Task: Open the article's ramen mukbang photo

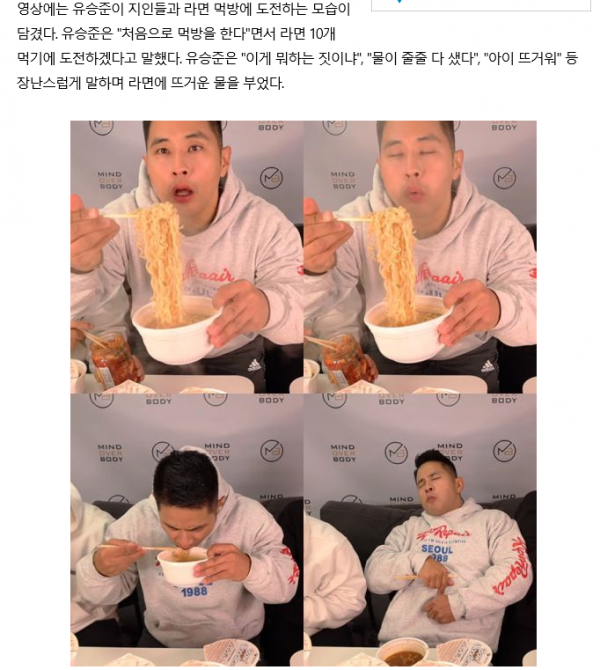Action: click(x=303, y=392)
